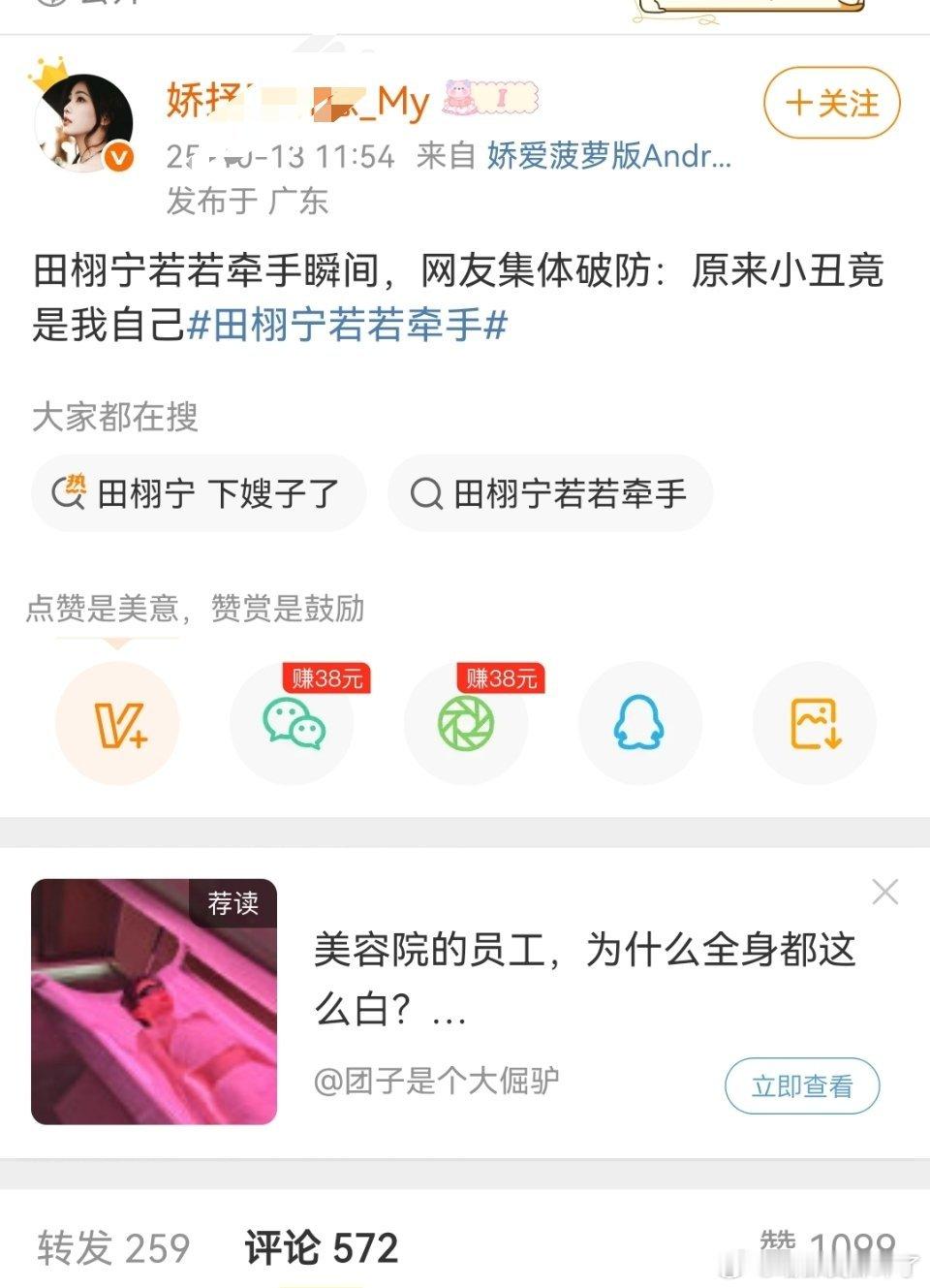Viewport: 930px width, 1288px height.
Task: Save the post as an image
Action: click(x=815, y=723)
